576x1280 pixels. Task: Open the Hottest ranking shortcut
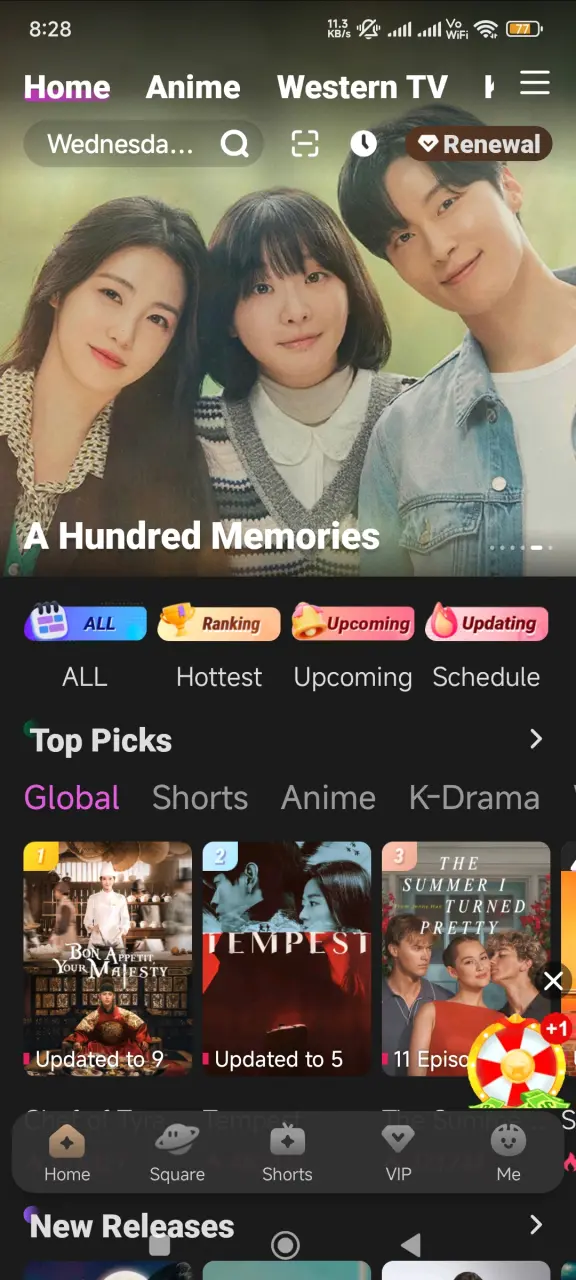point(219,647)
